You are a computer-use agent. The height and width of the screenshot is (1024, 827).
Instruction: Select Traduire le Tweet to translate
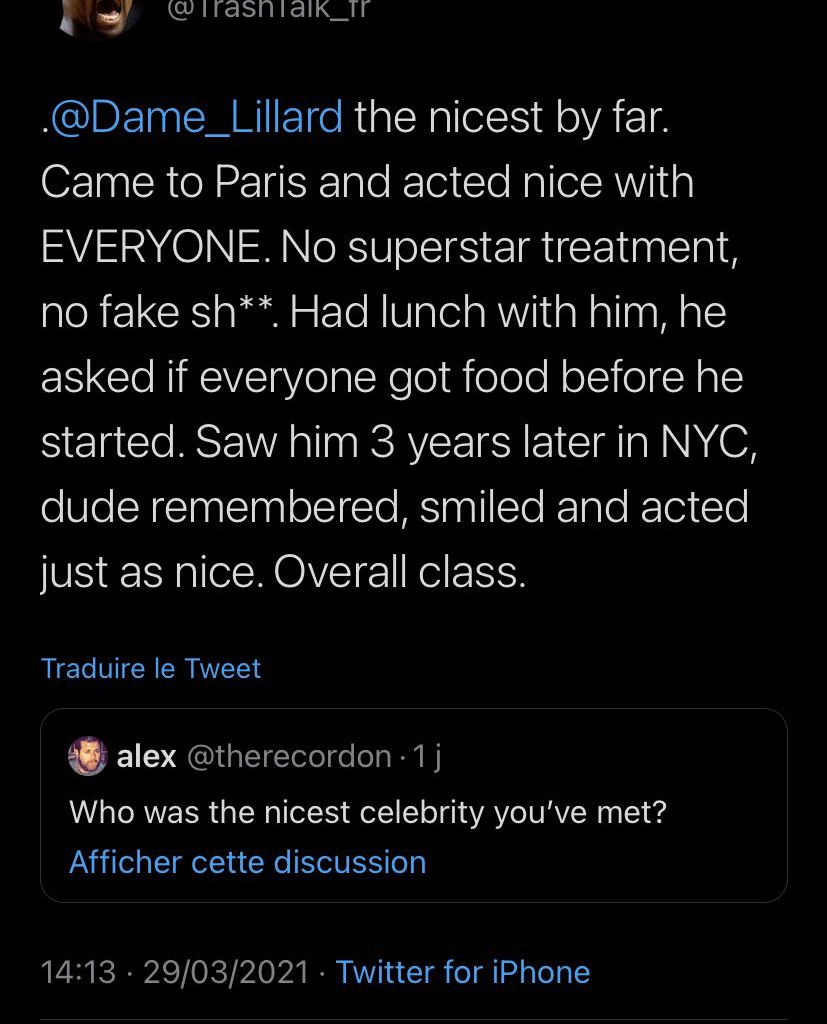(x=150, y=668)
